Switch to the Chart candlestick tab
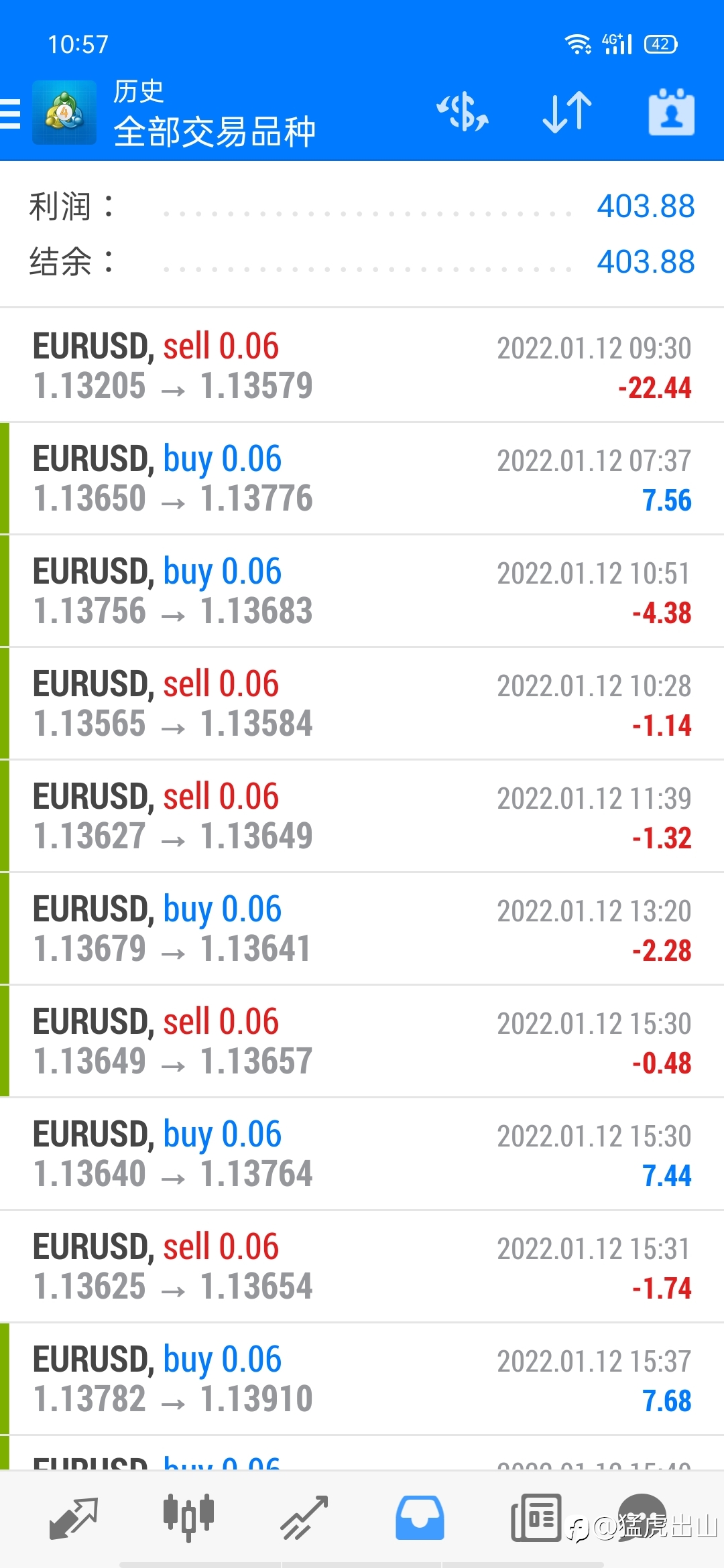Viewport: 724px width, 1568px height. pyautogui.click(x=188, y=1518)
